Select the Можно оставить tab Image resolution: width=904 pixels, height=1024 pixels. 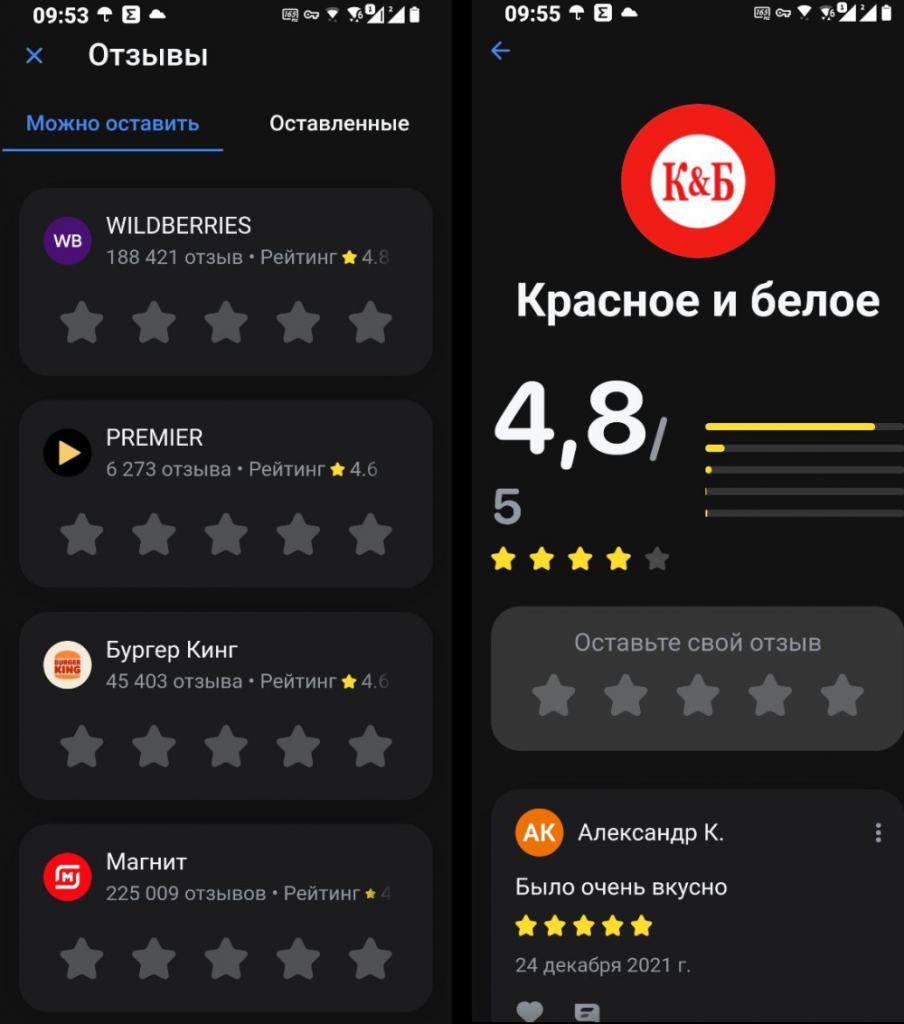point(112,124)
